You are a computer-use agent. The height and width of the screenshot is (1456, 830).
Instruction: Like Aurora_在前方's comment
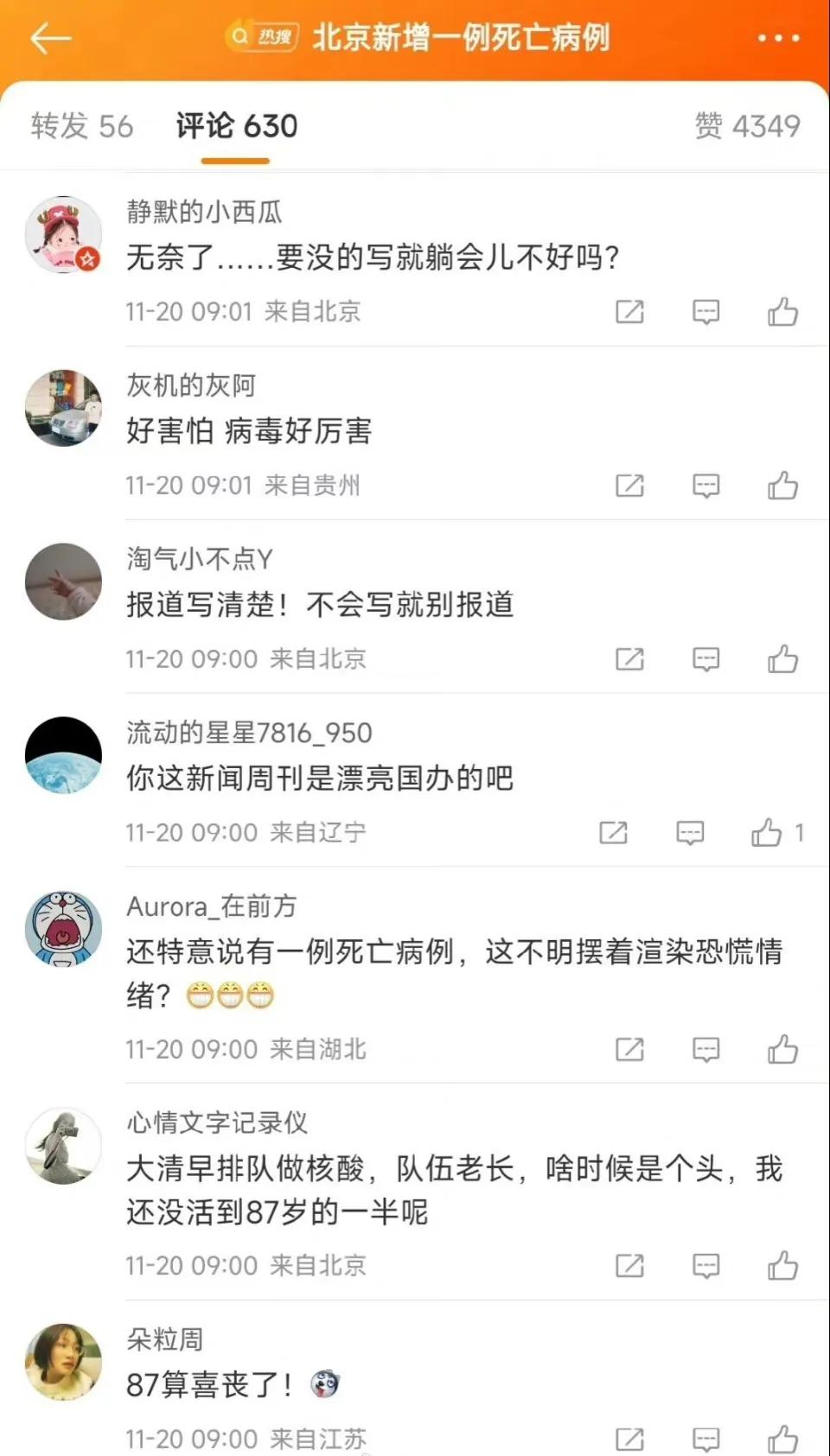pos(782,1049)
